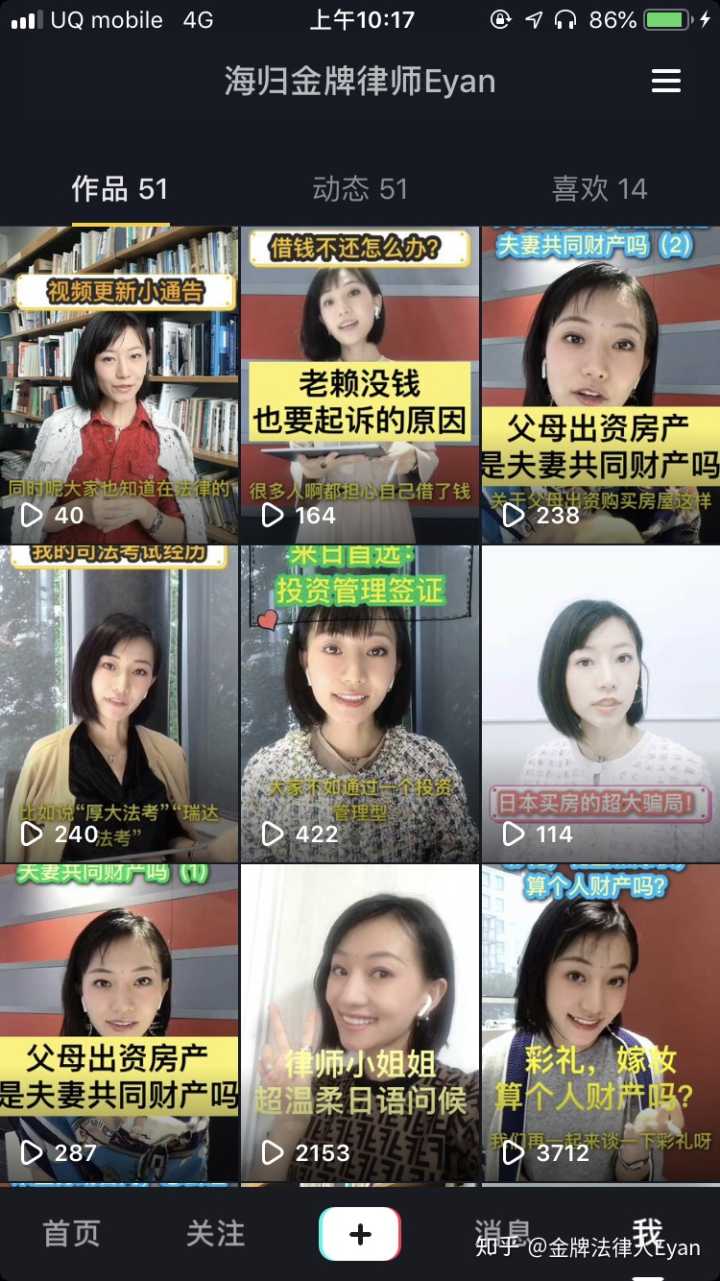This screenshot has width=720, height=1281.
Task: Watch the 我的司法考试经历 video
Action: [119, 704]
